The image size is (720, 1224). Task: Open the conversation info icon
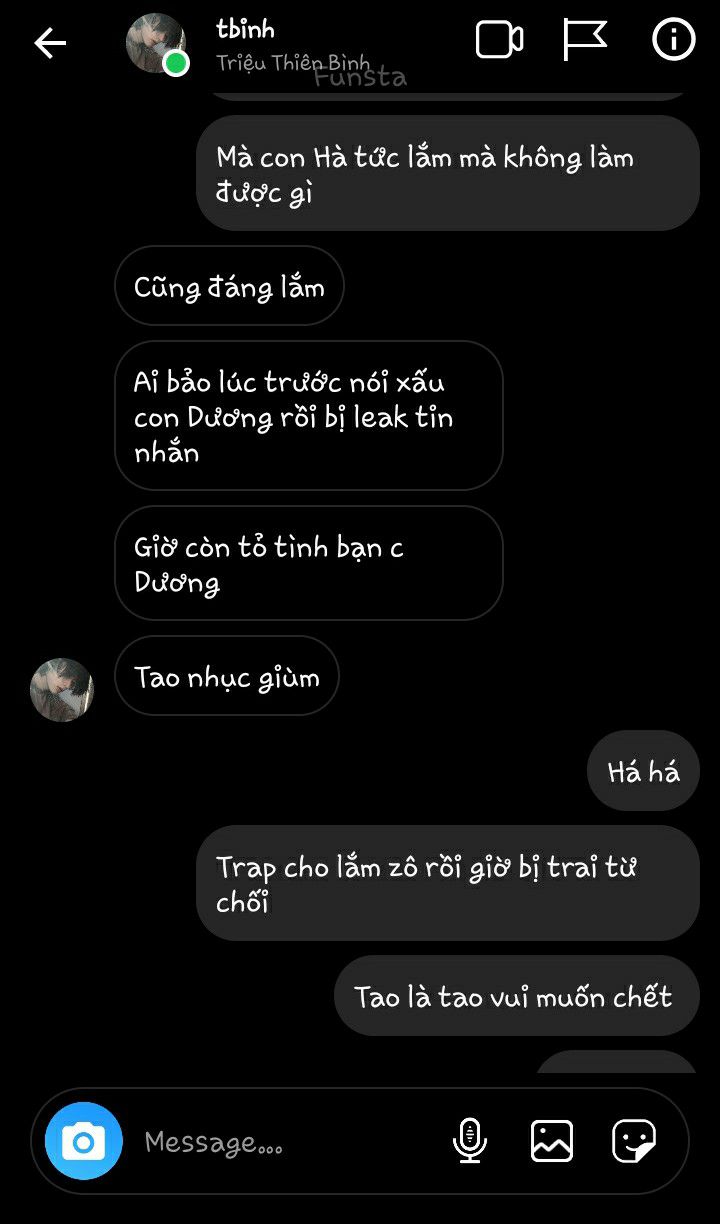point(673,40)
